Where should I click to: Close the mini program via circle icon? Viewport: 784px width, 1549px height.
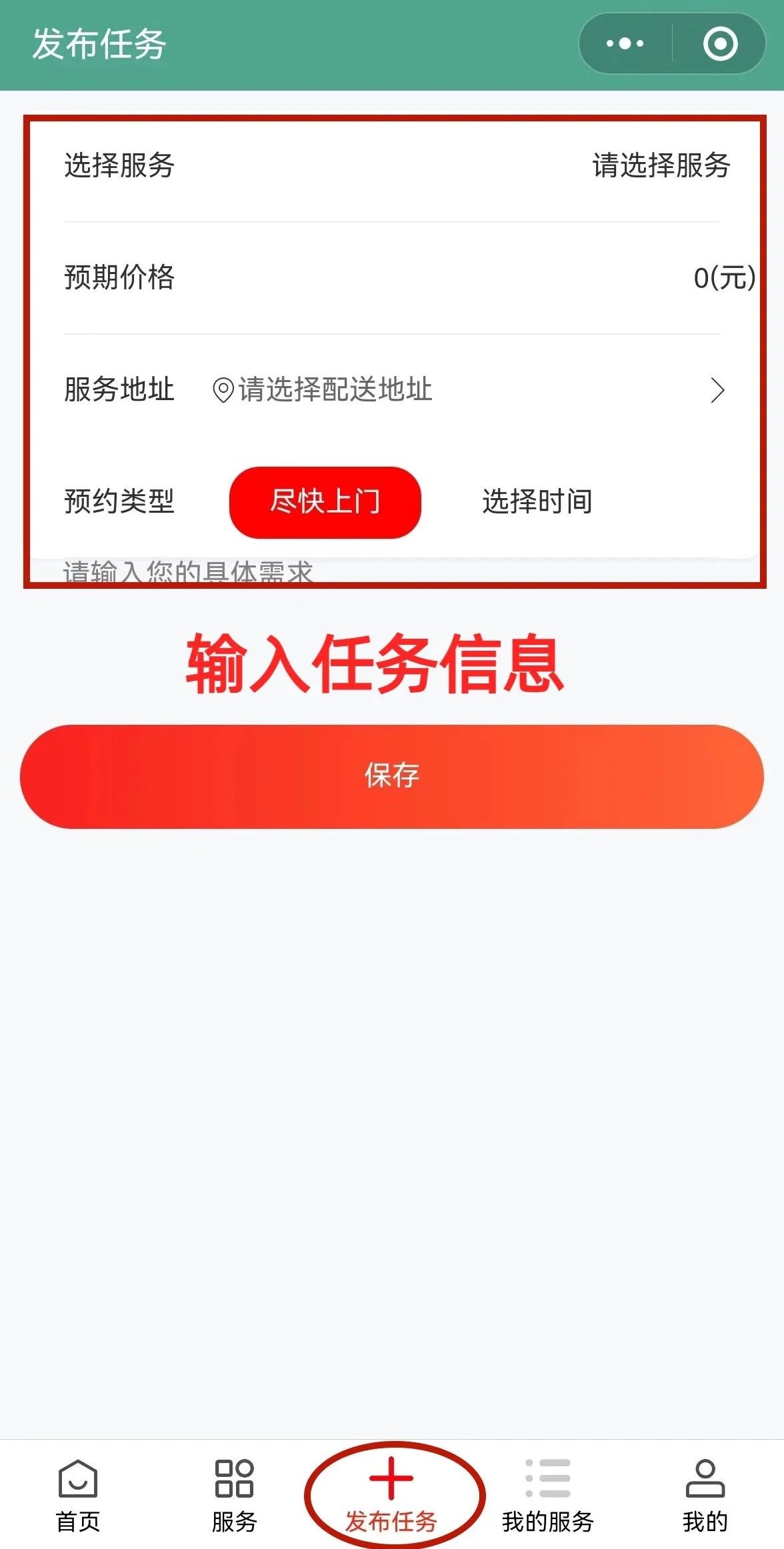point(720,44)
